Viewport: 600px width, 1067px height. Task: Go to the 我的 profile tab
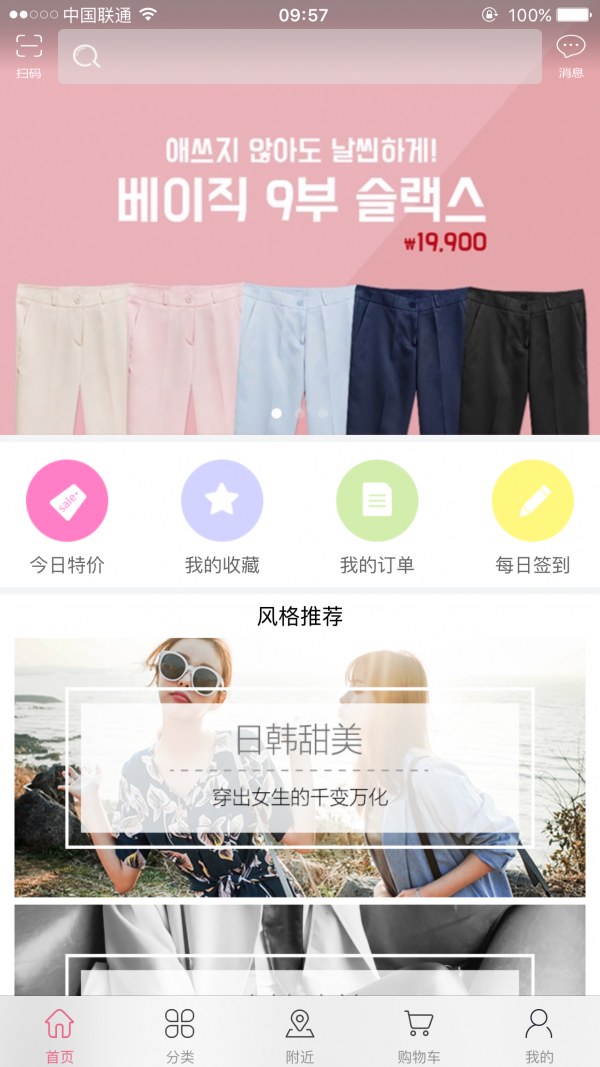click(x=539, y=1034)
